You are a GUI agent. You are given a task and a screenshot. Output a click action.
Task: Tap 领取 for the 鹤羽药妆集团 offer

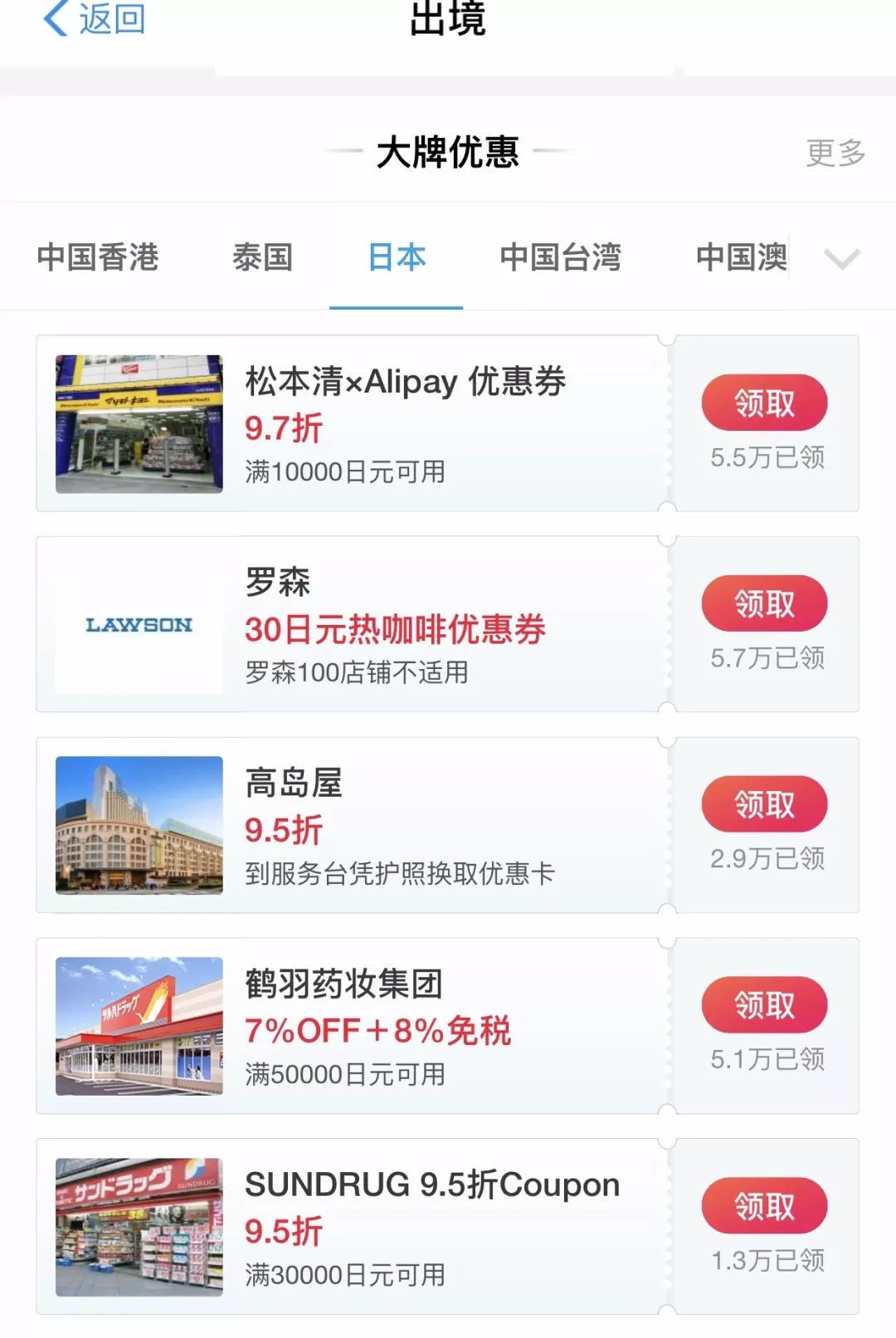pos(764,1005)
